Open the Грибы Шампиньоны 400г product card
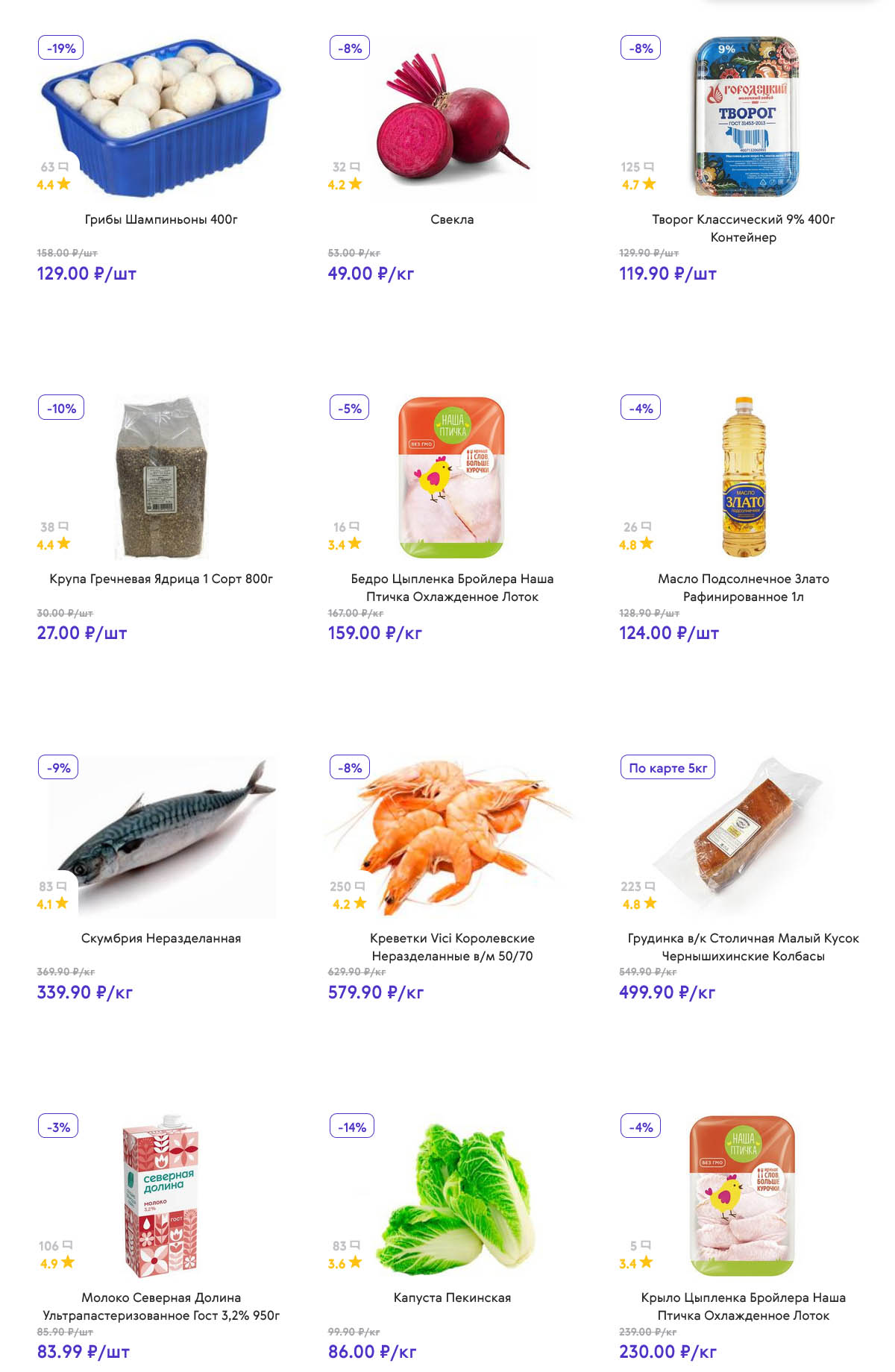This screenshot has height=1372, width=895. point(161,219)
